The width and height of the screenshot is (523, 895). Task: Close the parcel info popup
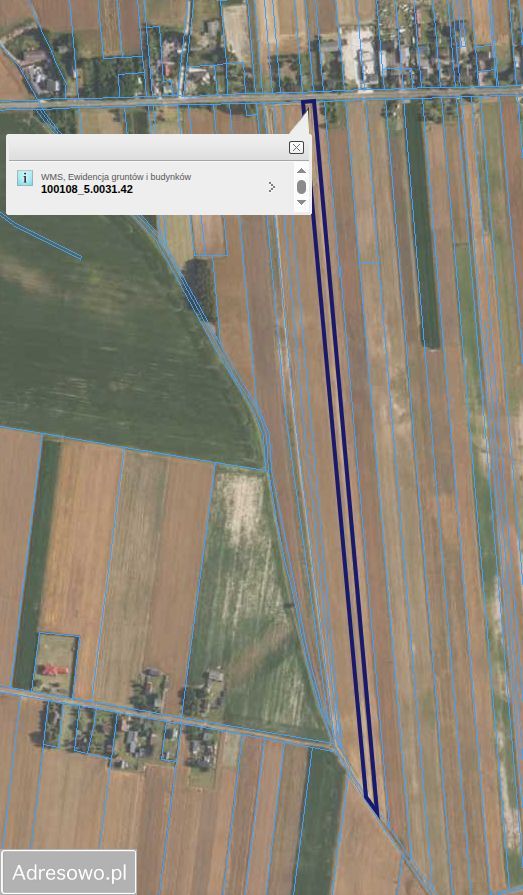(296, 148)
